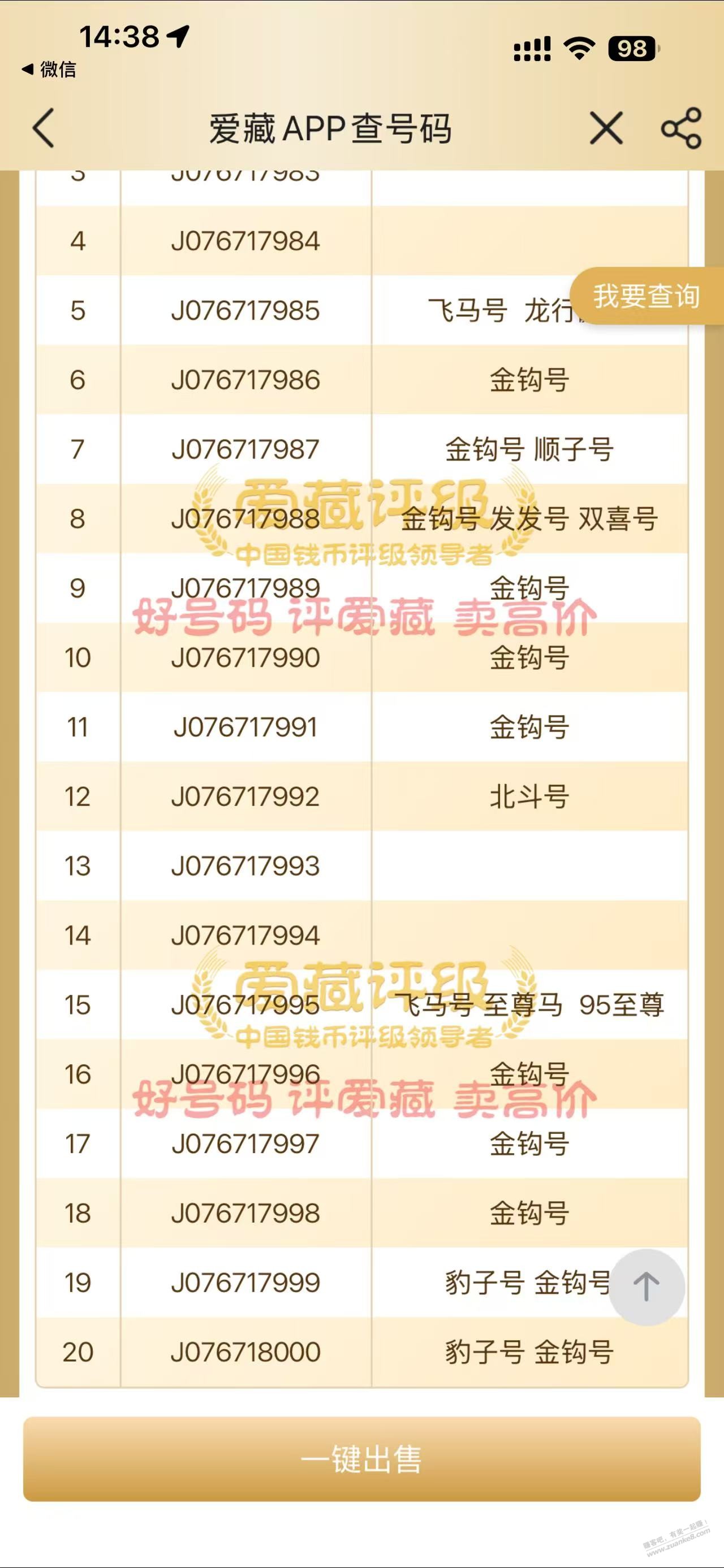Viewport: 724px width, 1568px height.
Task: Tap the 我要查询 floating button
Action: [646, 296]
